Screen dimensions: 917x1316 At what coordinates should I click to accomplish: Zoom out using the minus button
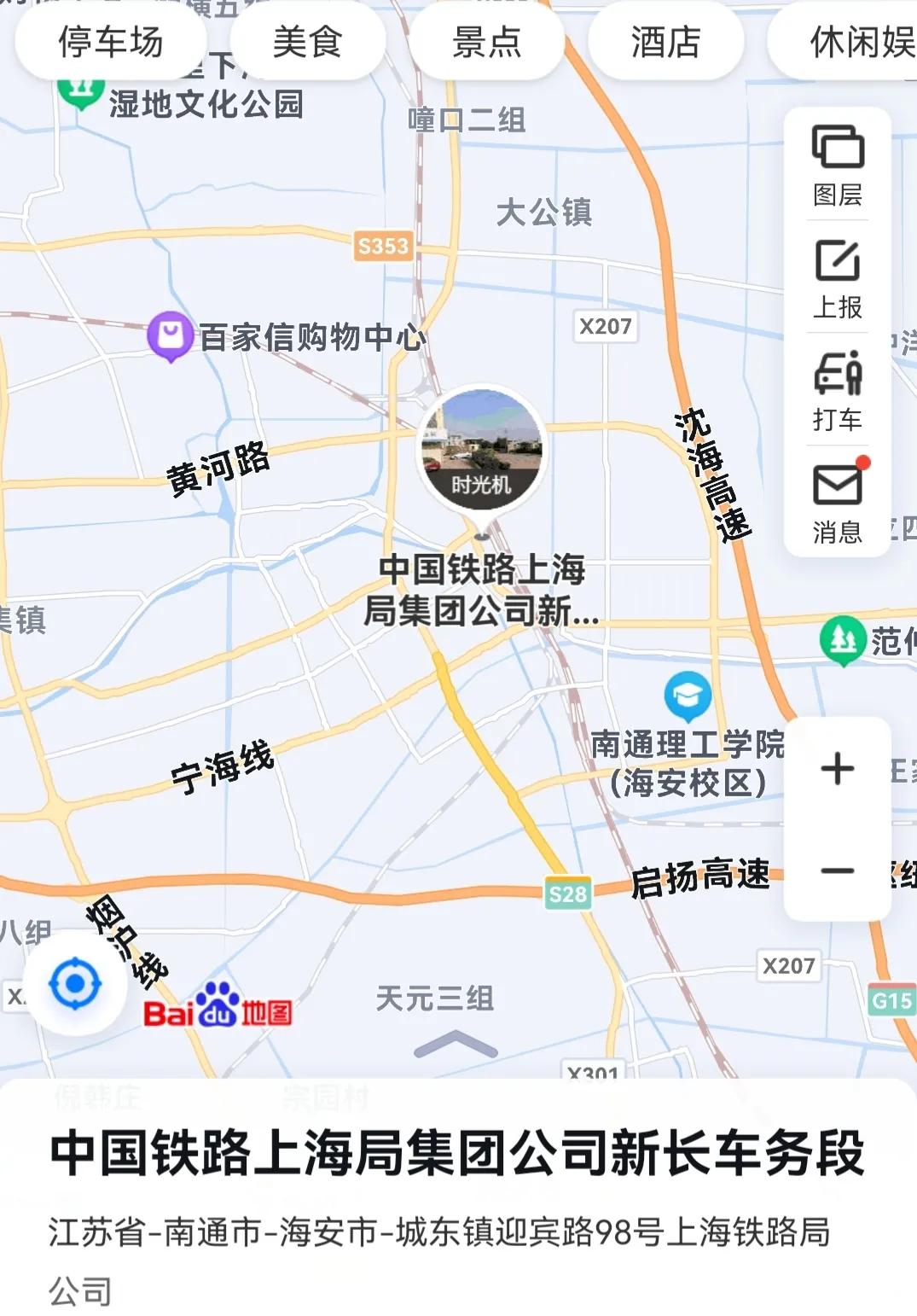point(838,871)
